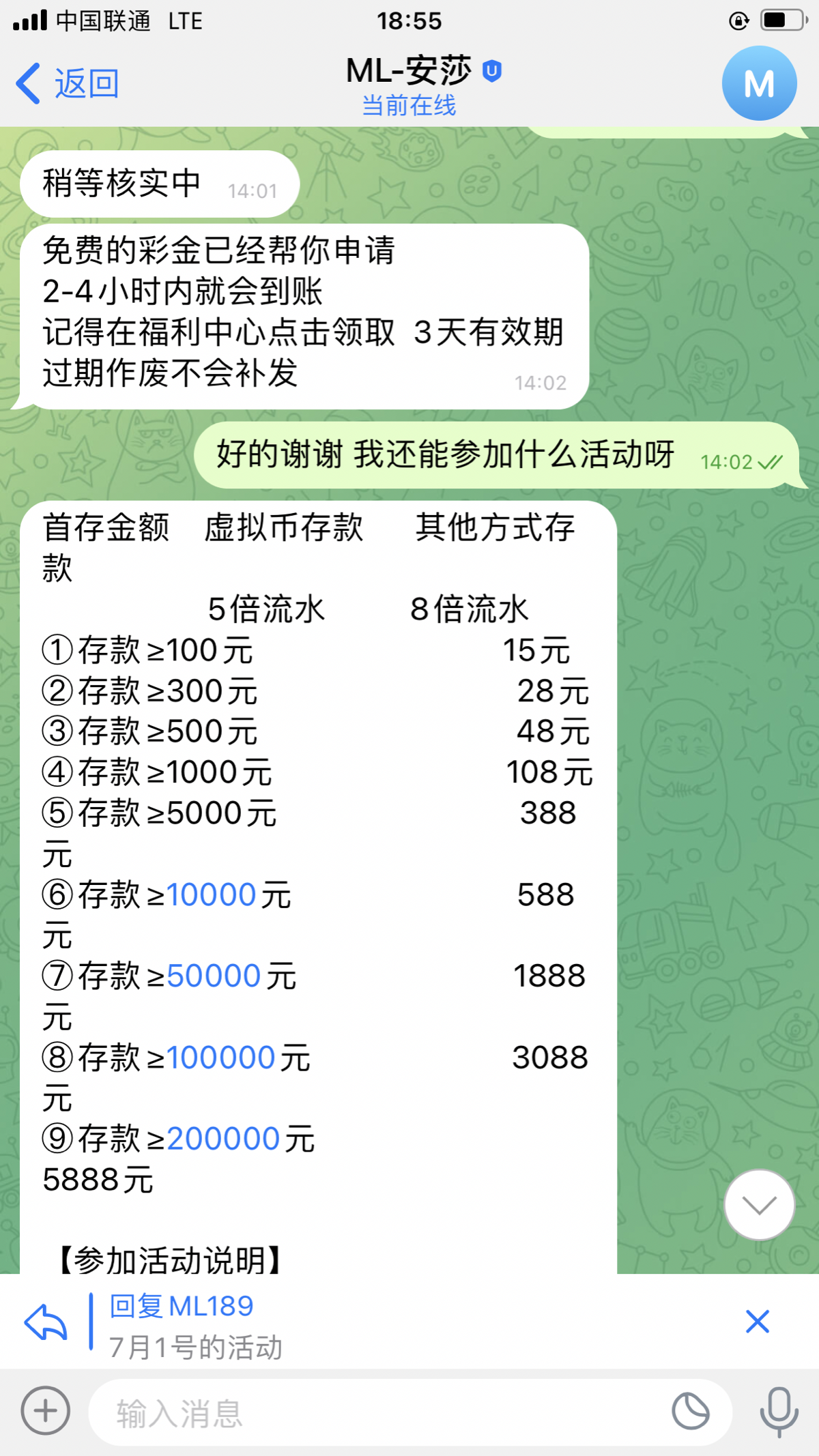Cancel the reply to ML189
The image size is (819, 1456).
(758, 1322)
